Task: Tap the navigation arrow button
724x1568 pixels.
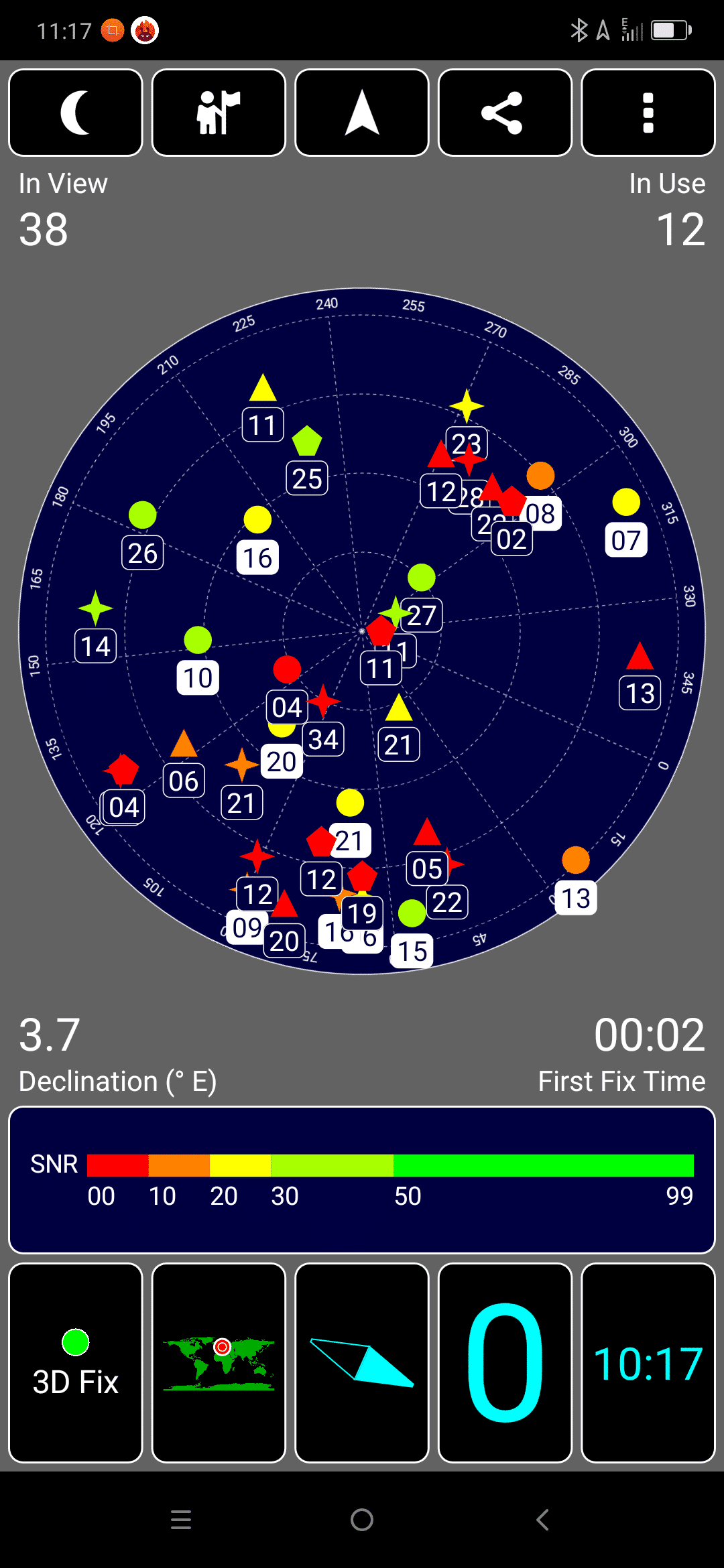Action: point(362,113)
